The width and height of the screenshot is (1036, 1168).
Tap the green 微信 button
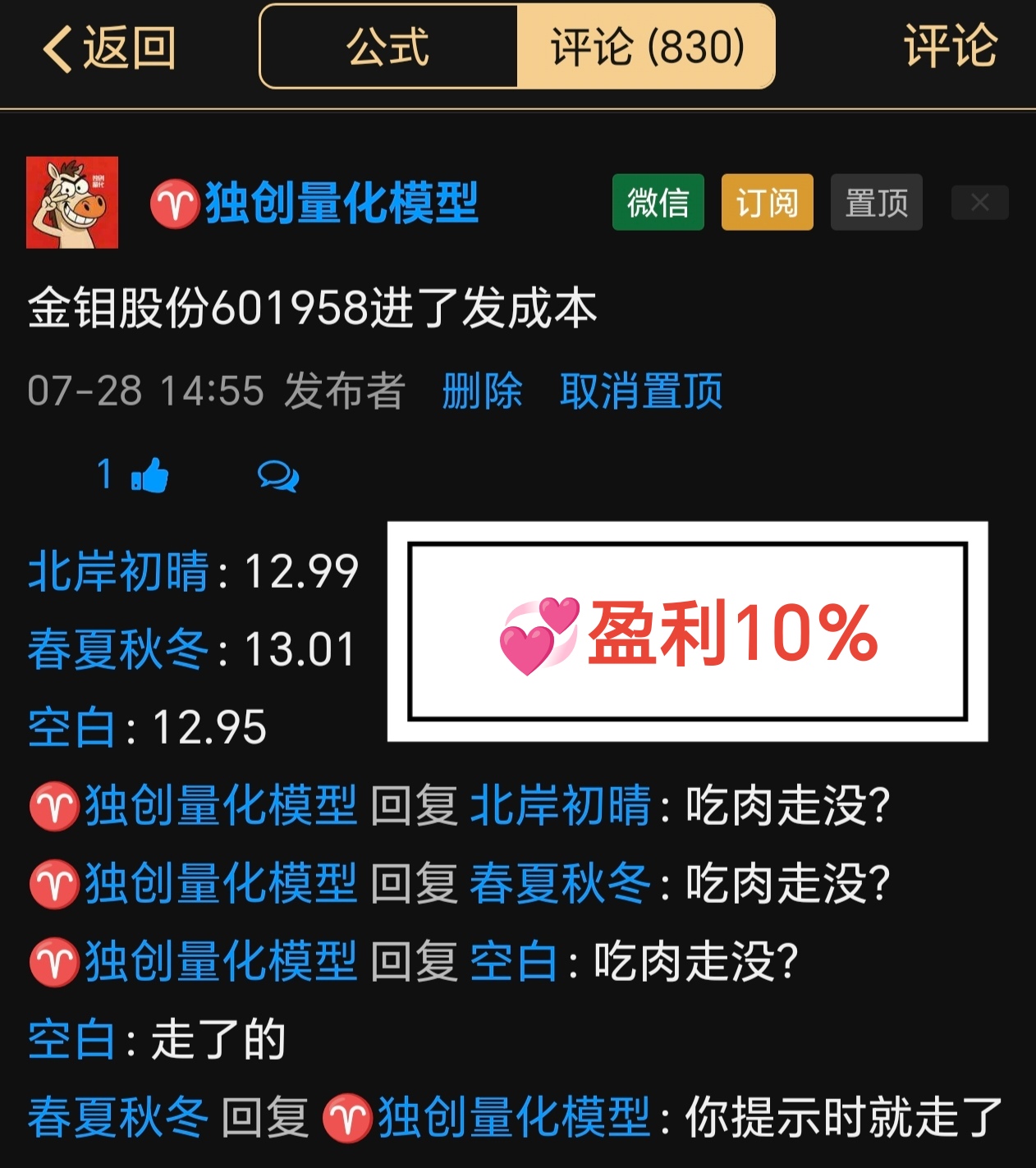(x=658, y=203)
